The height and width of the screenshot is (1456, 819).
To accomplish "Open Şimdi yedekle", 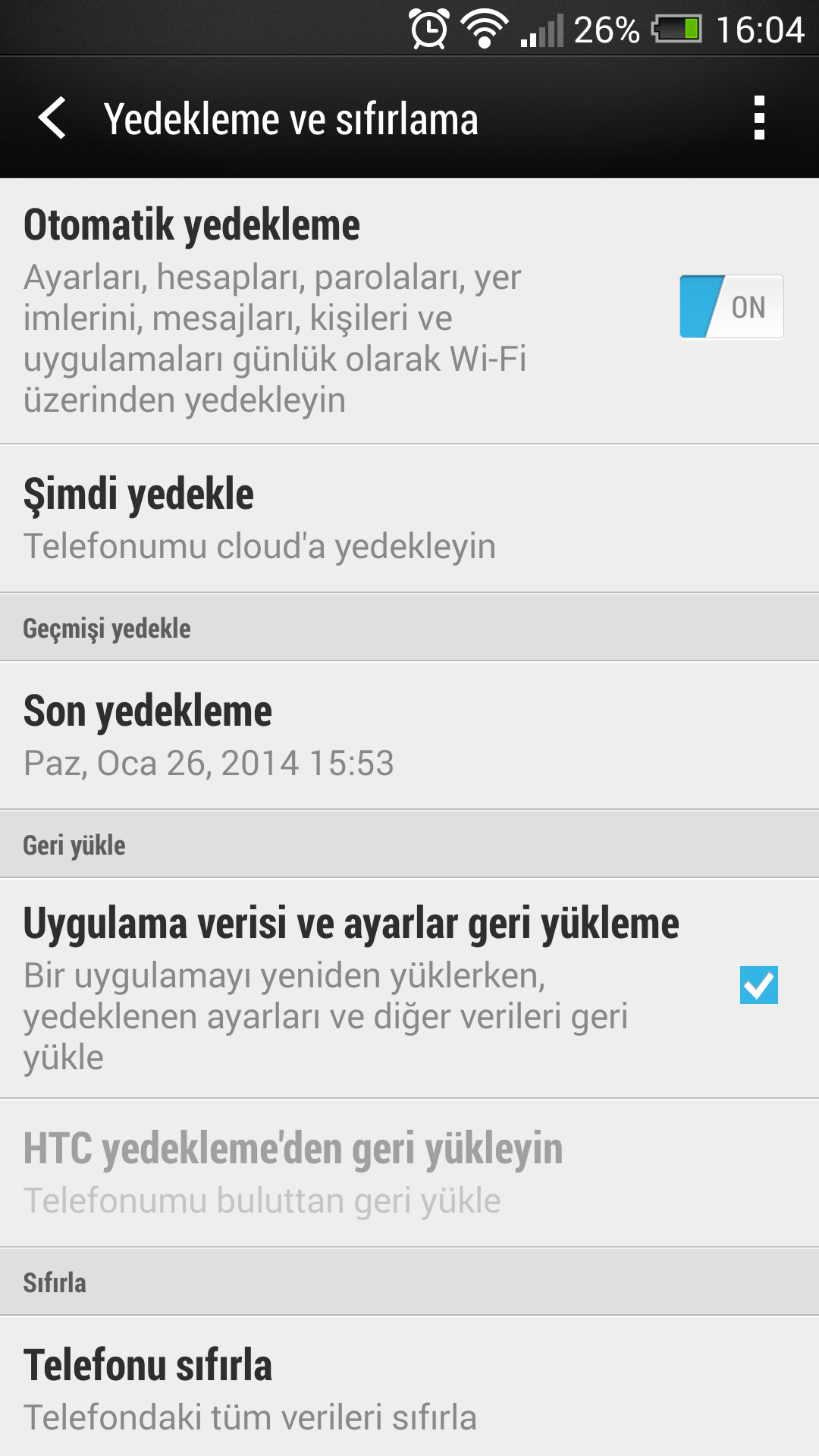I will (x=409, y=519).
